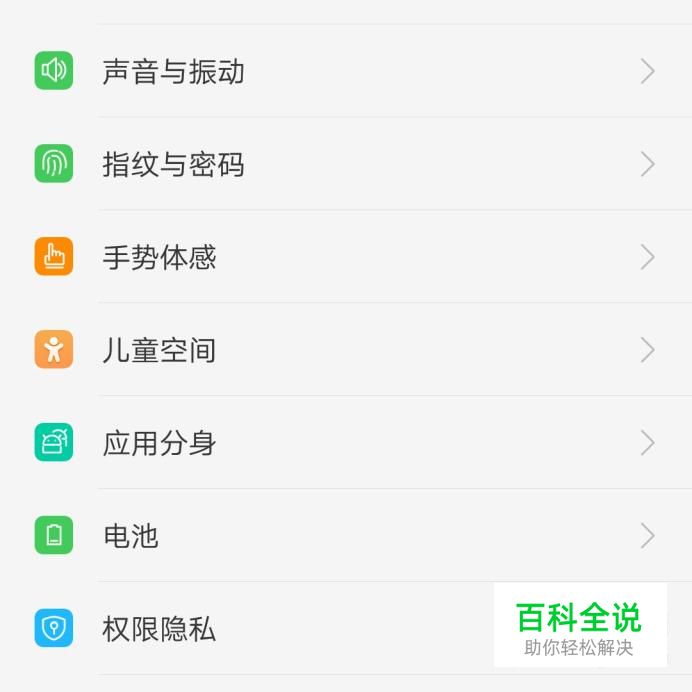Select 应用分身 option

pos(160,443)
